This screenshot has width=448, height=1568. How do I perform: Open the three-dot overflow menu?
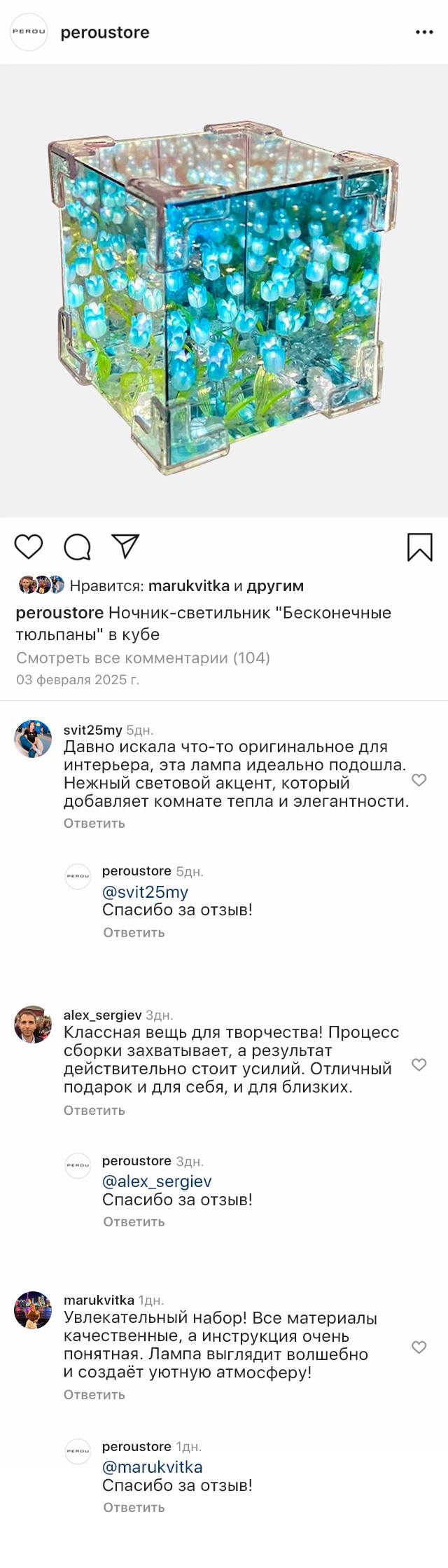tap(424, 32)
